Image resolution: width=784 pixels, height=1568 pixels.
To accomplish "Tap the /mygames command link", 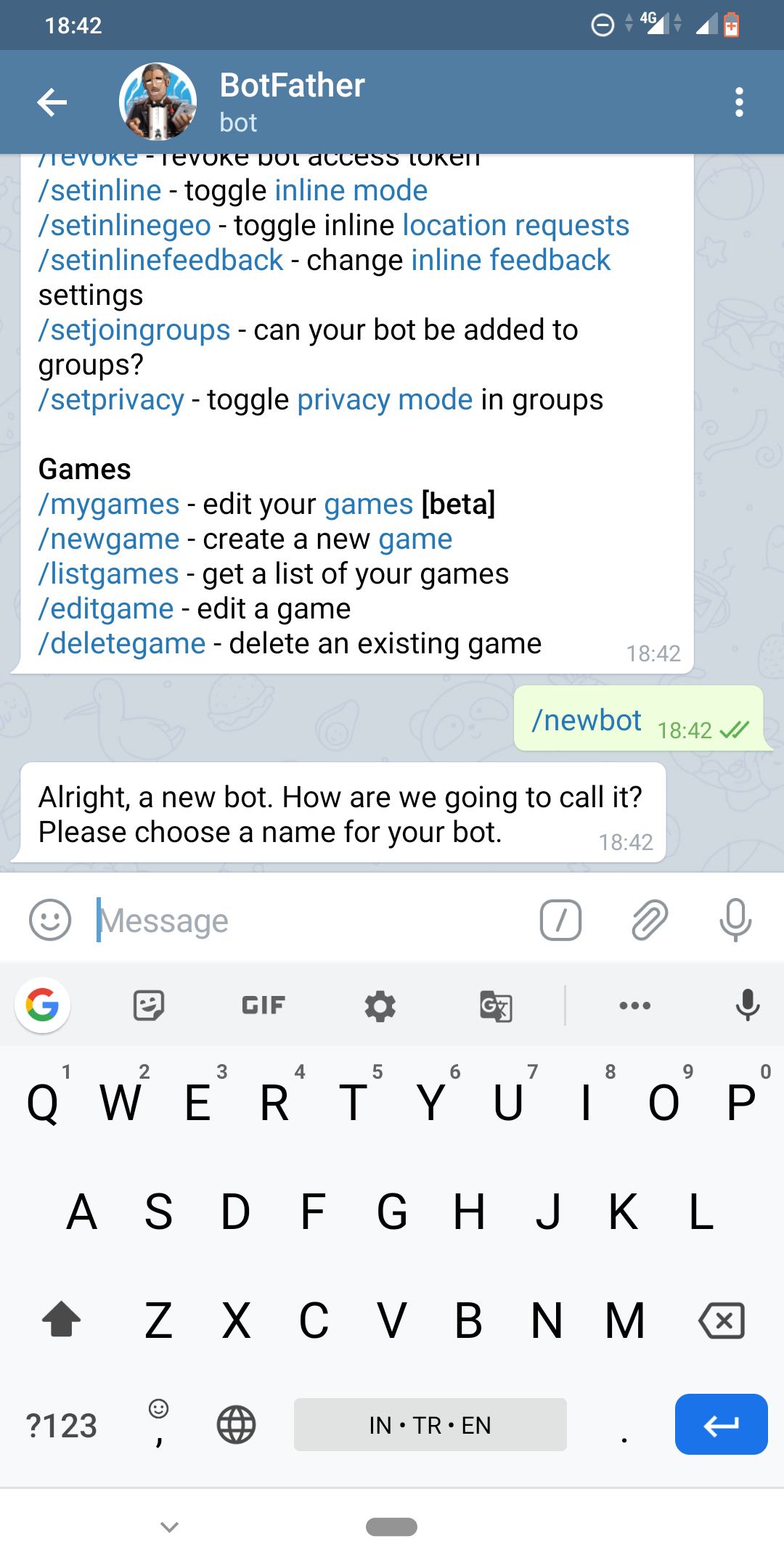I will coord(109,505).
